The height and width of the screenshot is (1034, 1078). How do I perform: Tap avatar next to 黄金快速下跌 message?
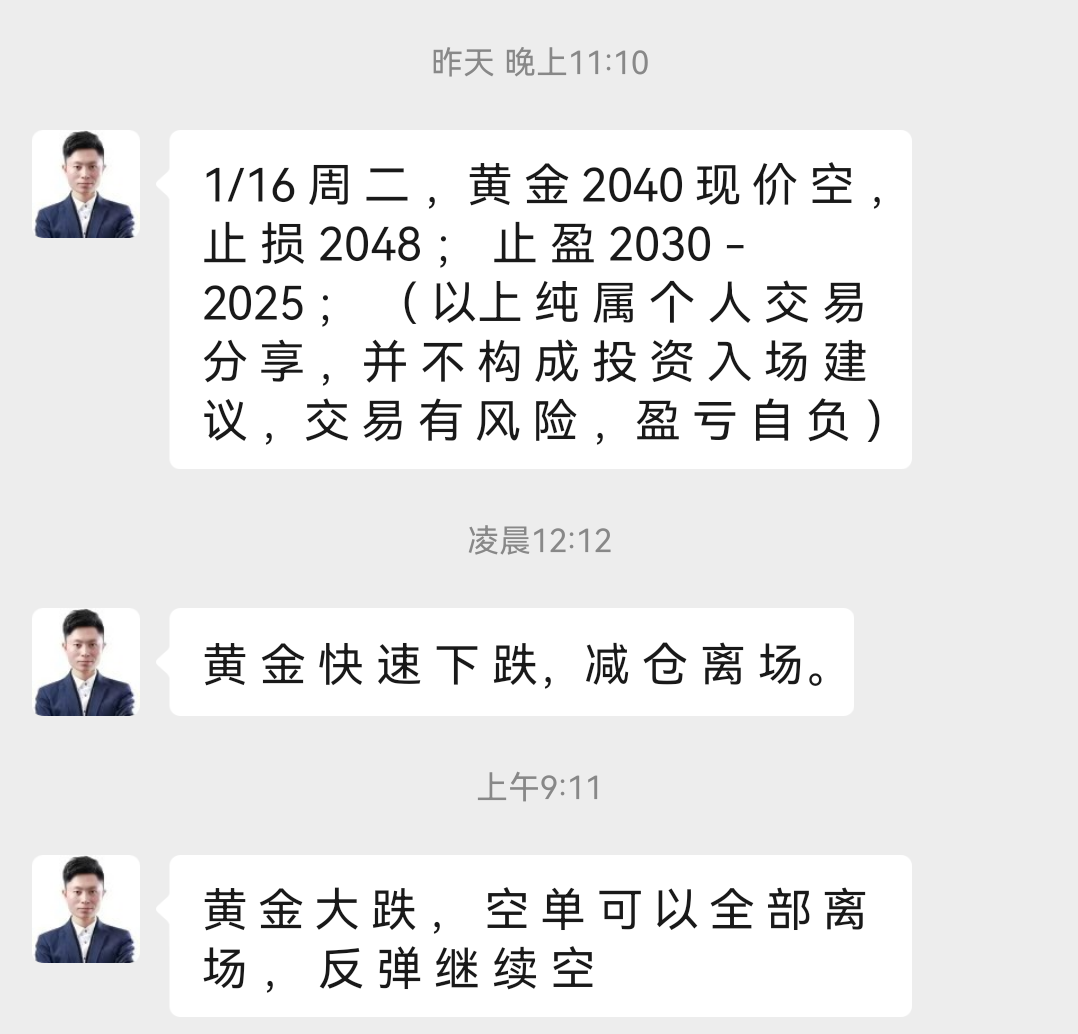coord(85,662)
